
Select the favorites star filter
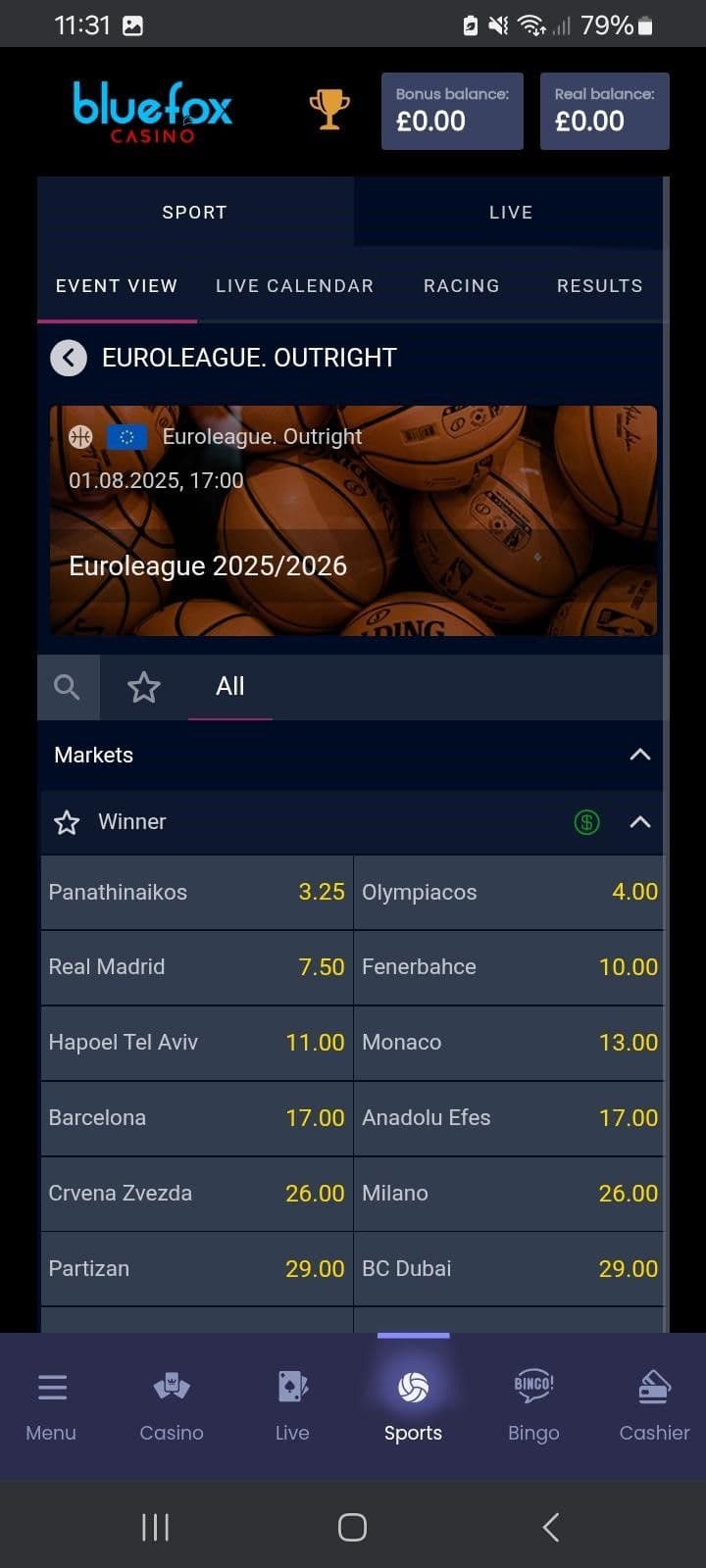pyautogui.click(x=143, y=687)
